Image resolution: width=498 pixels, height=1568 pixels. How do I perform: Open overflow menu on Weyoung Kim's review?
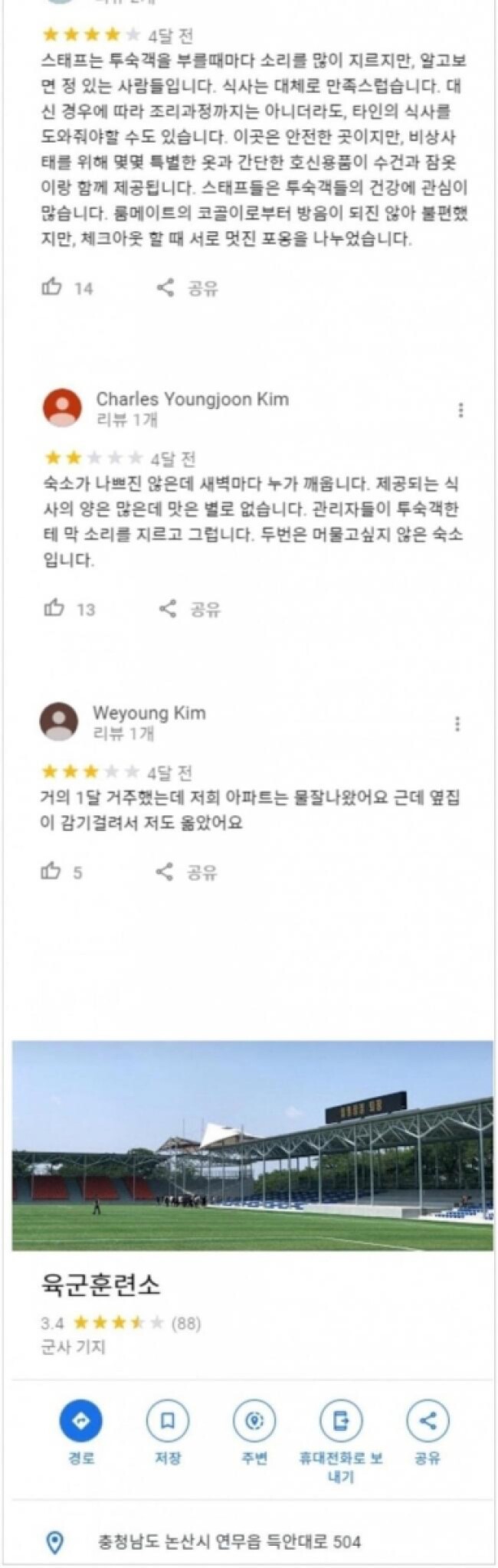tap(457, 724)
